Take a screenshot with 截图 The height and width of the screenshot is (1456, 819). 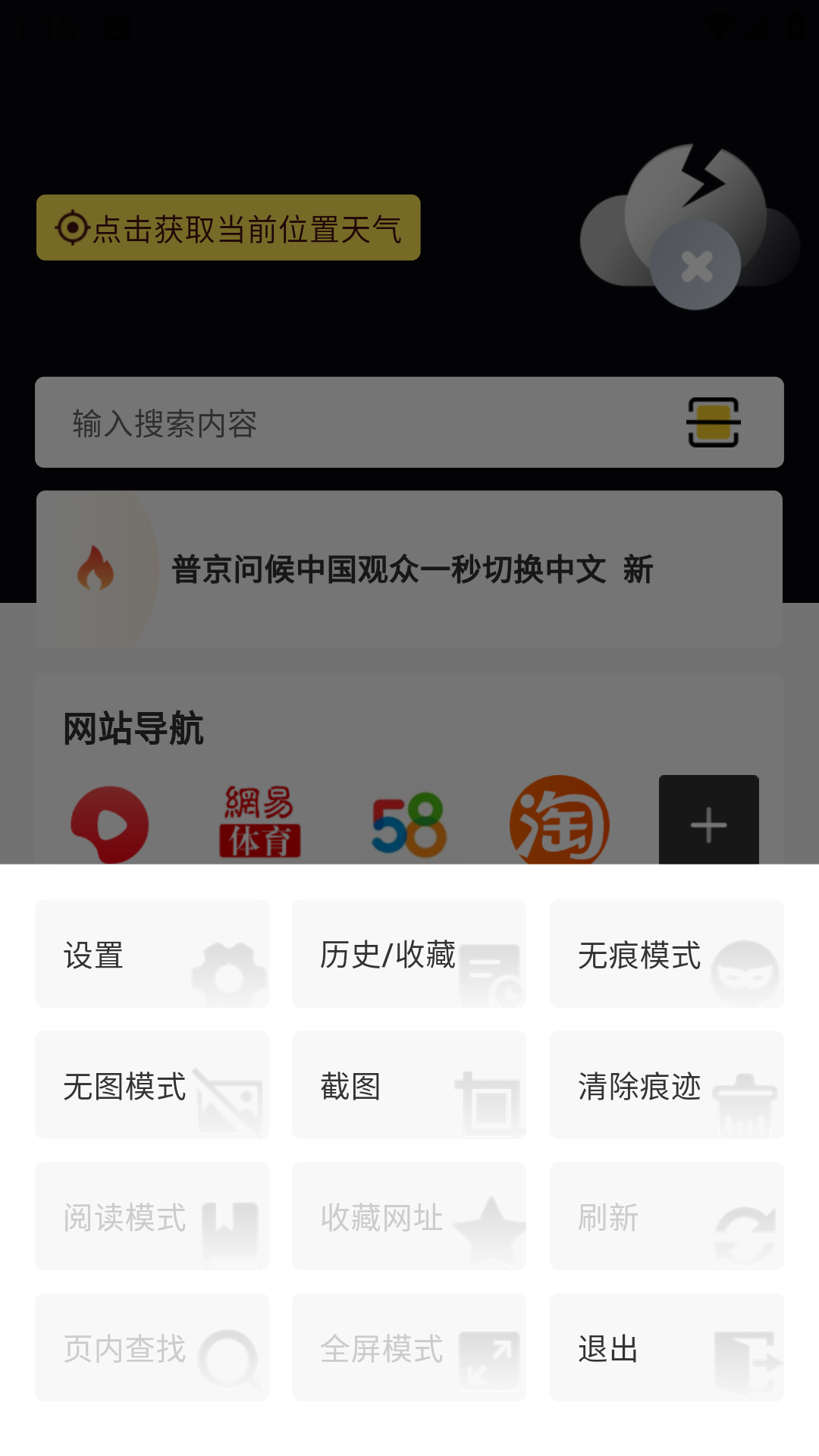(x=409, y=1085)
